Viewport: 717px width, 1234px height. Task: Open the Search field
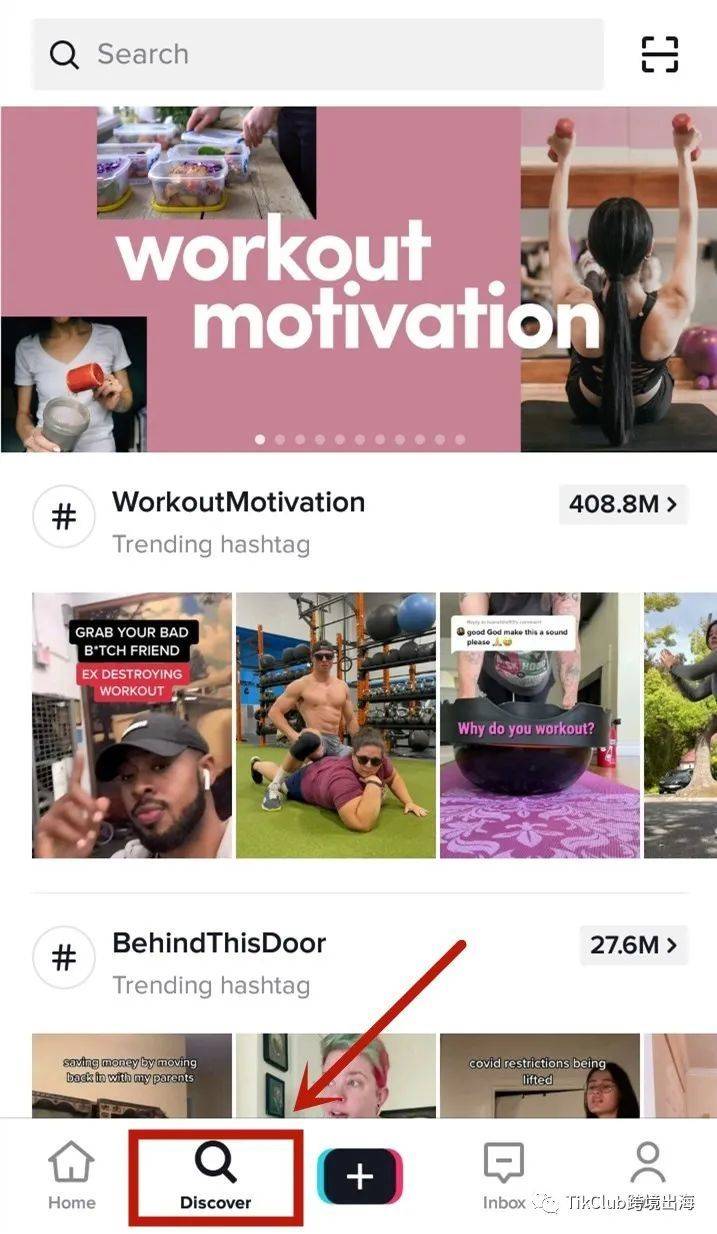pos(317,54)
